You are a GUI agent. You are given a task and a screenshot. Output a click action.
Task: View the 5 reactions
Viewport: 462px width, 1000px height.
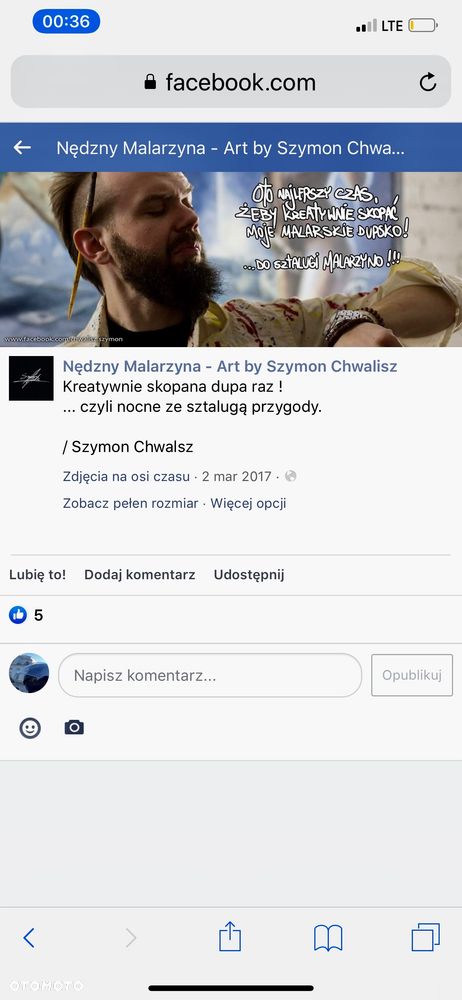point(26,615)
